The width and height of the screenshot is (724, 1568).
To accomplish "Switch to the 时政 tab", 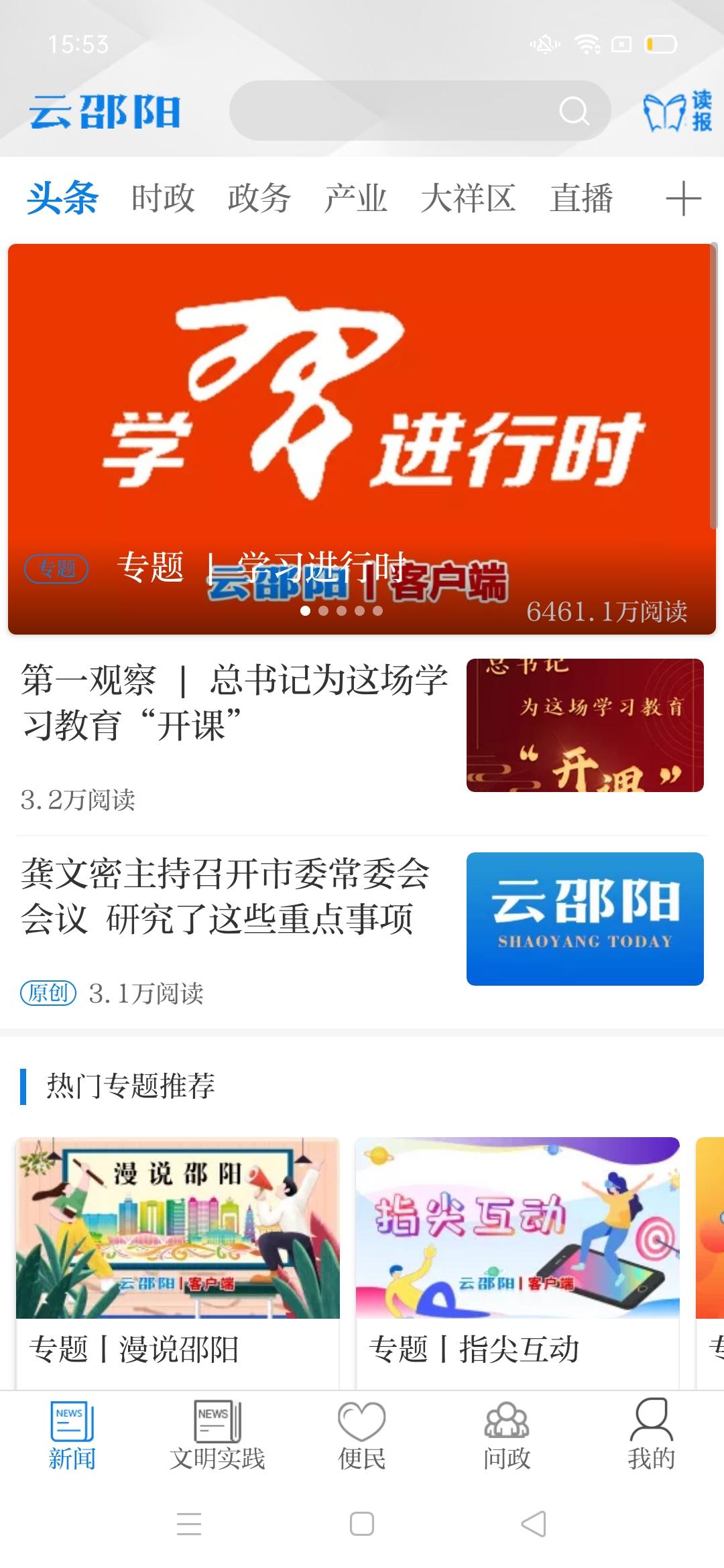I will tap(163, 198).
